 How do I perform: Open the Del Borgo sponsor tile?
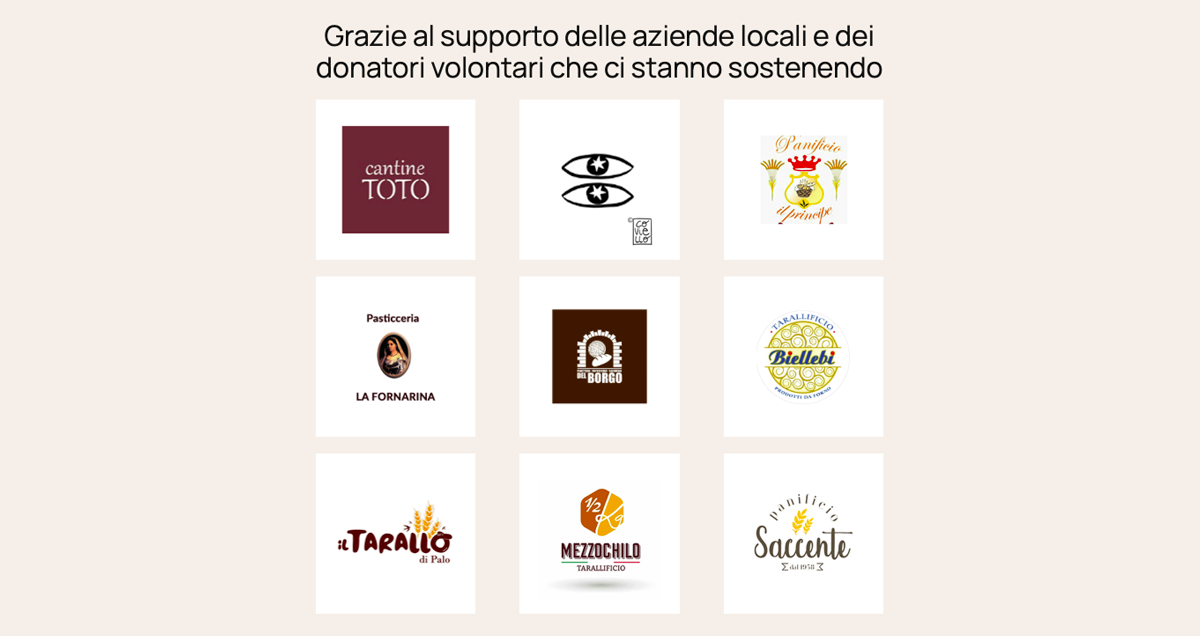point(599,357)
